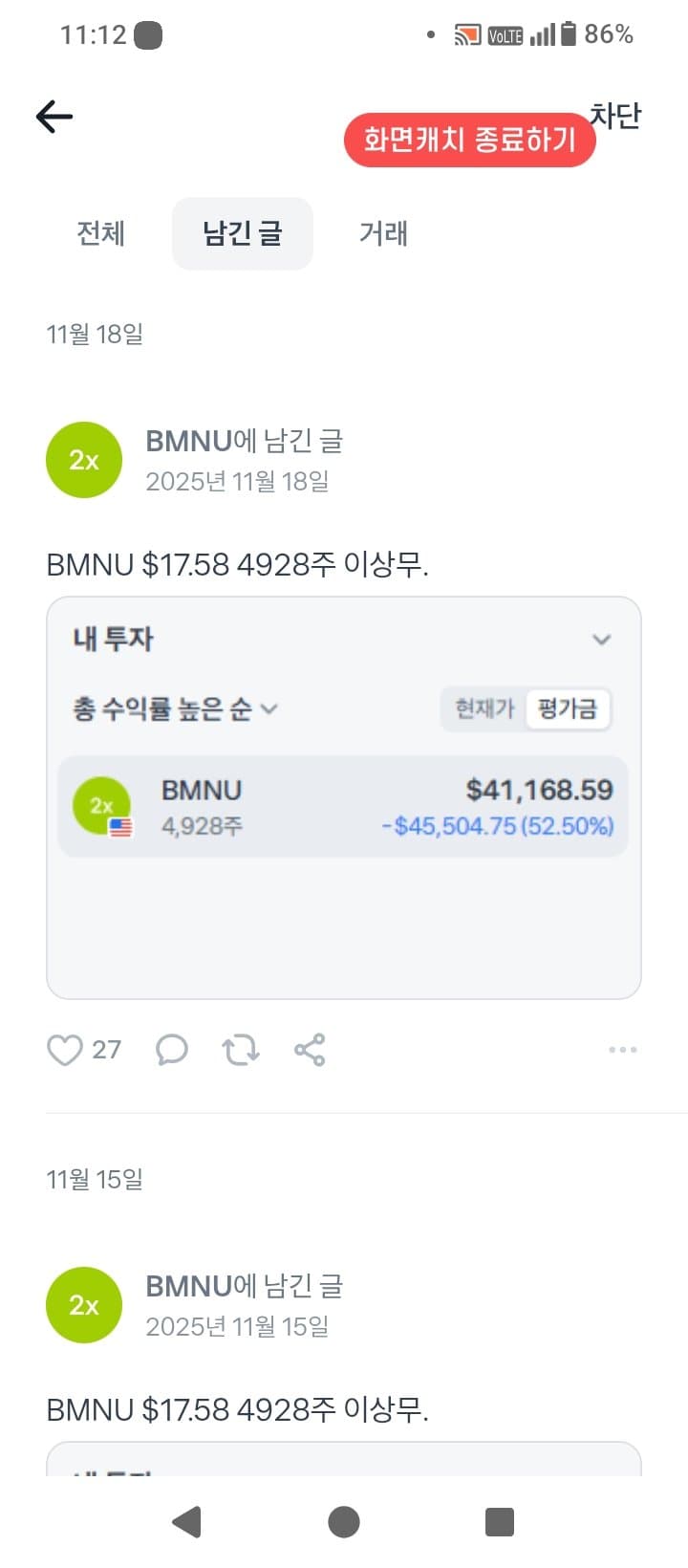Switch the toggle to 현재가
The image size is (688, 1568).
pyautogui.click(x=484, y=708)
